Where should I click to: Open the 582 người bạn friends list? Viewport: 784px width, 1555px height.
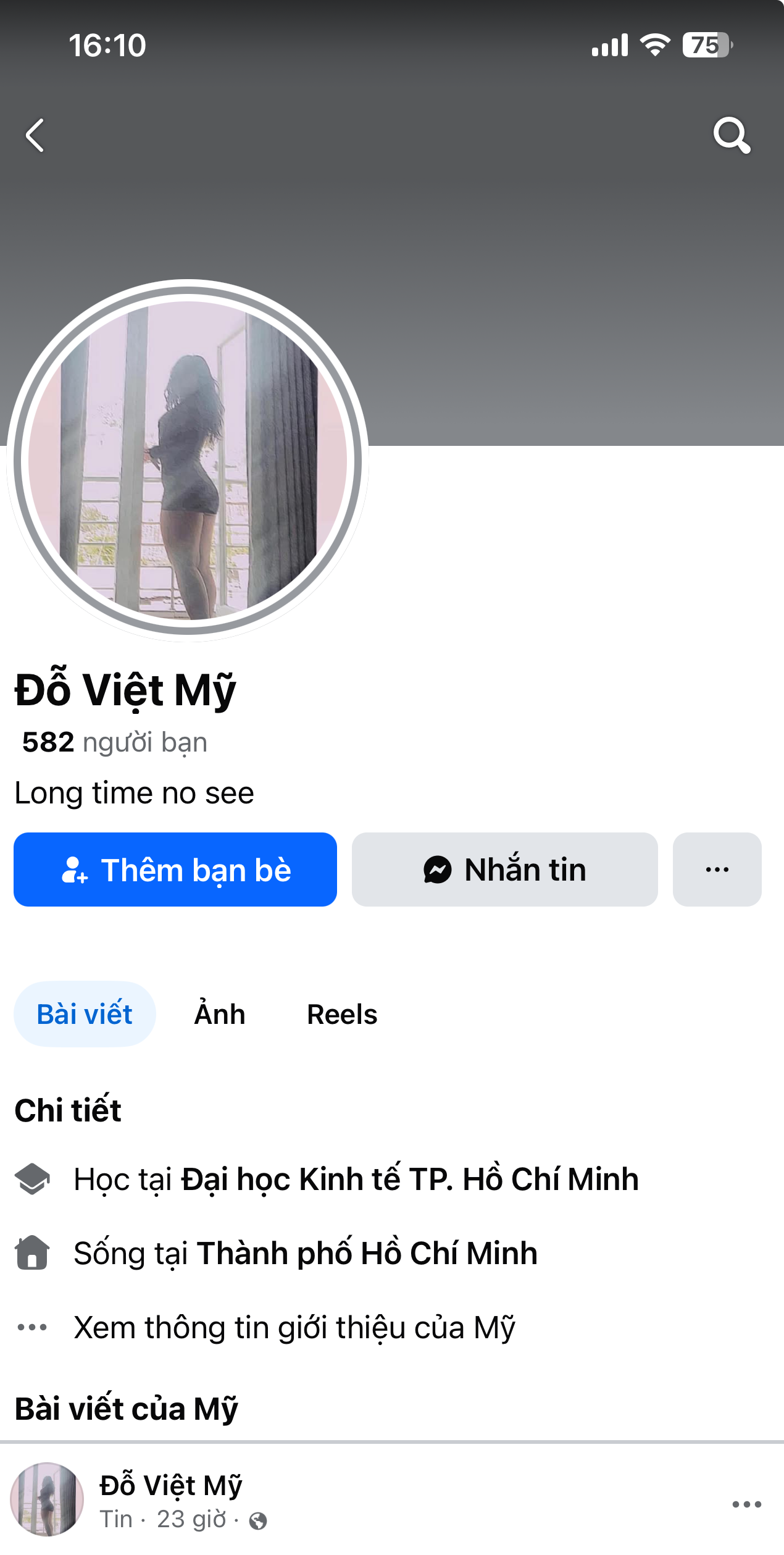coord(114,744)
